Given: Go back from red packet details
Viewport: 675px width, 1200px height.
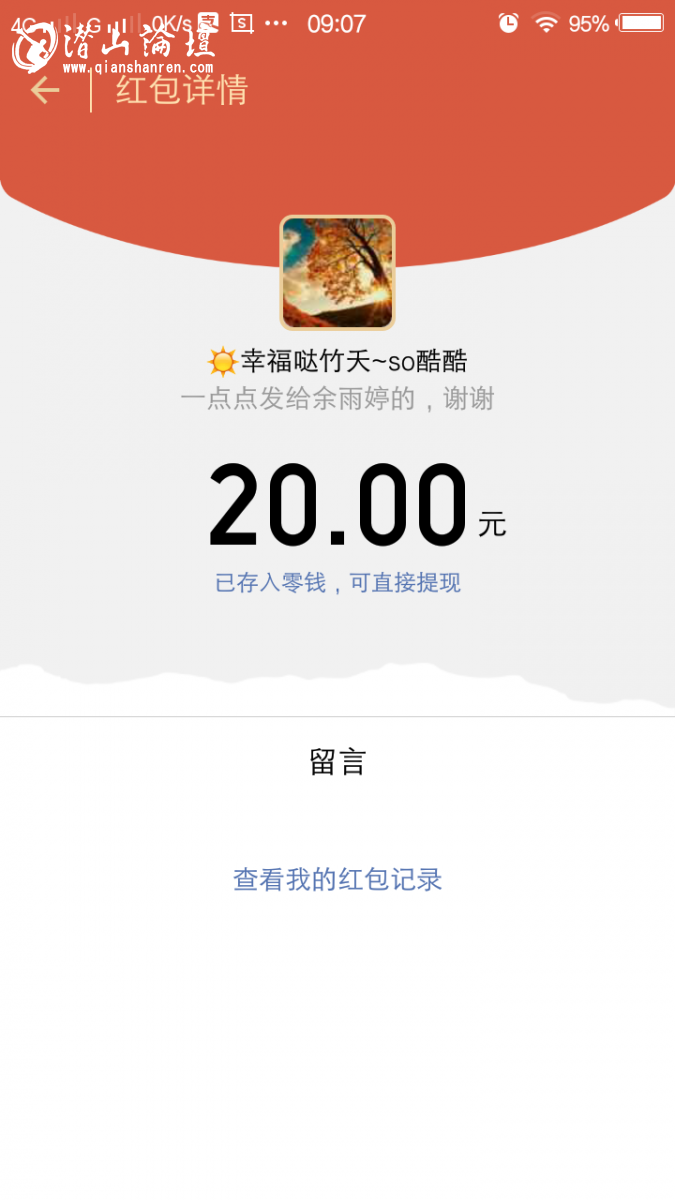Looking at the screenshot, I should pos(45,90).
